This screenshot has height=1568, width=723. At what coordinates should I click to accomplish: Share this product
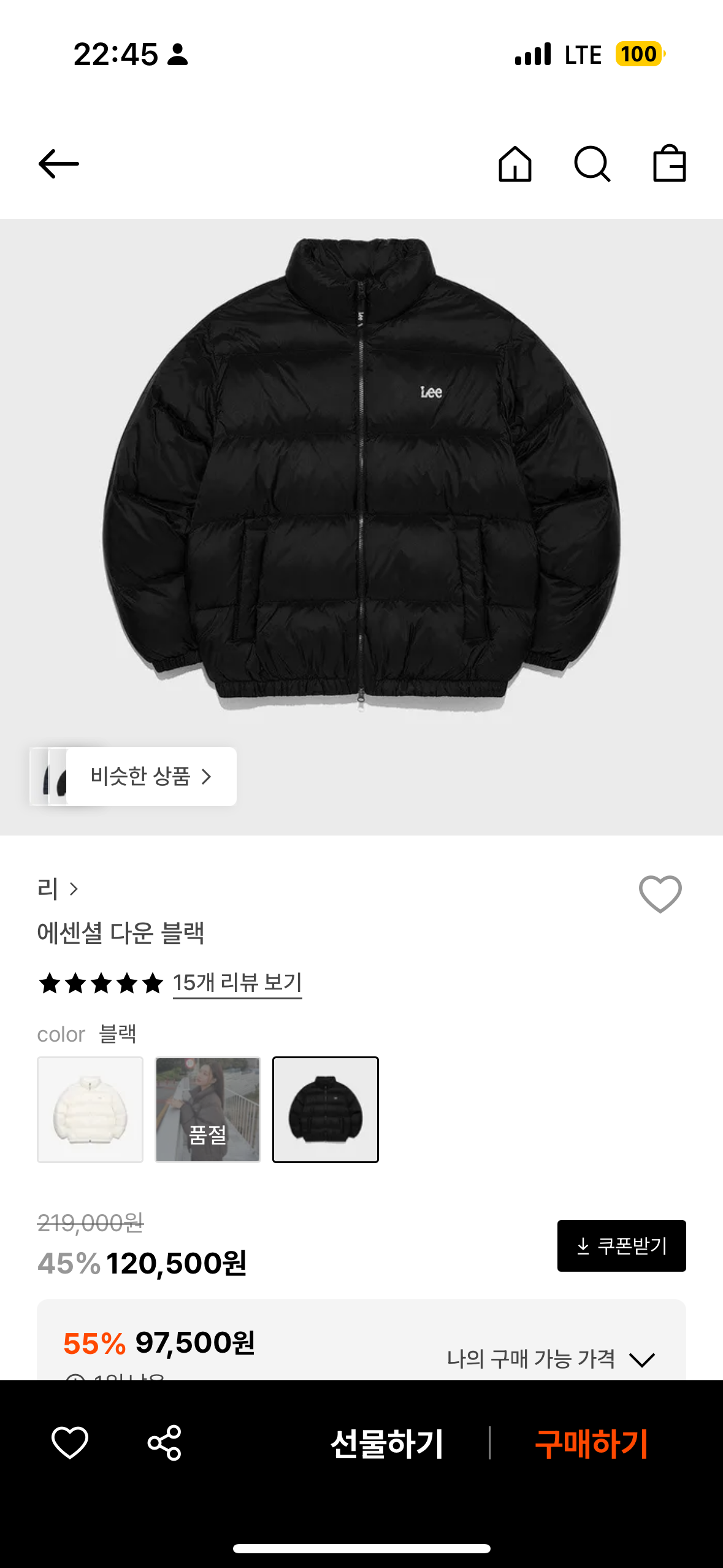pyautogui.click(x=164, y=1442)
